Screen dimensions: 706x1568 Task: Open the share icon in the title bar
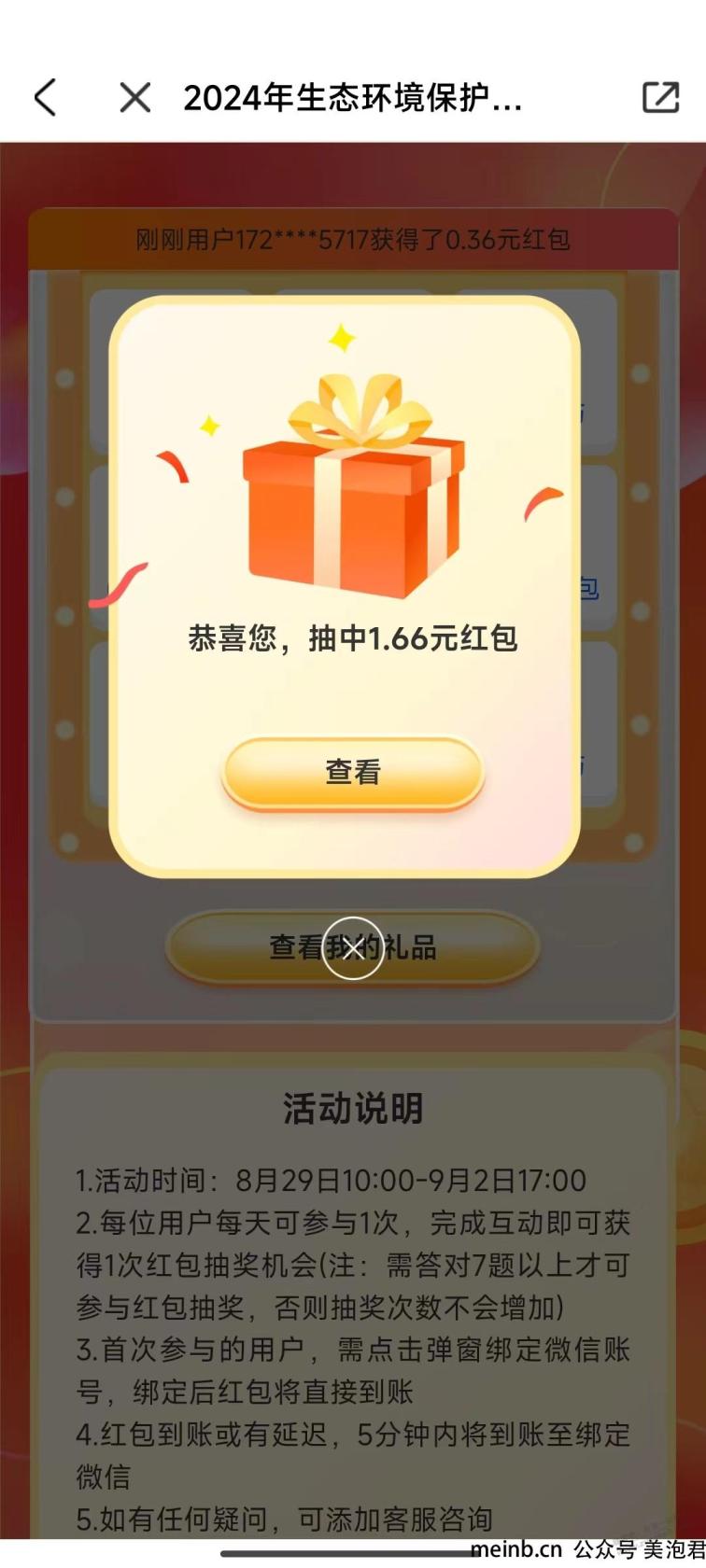click(660, 97)
